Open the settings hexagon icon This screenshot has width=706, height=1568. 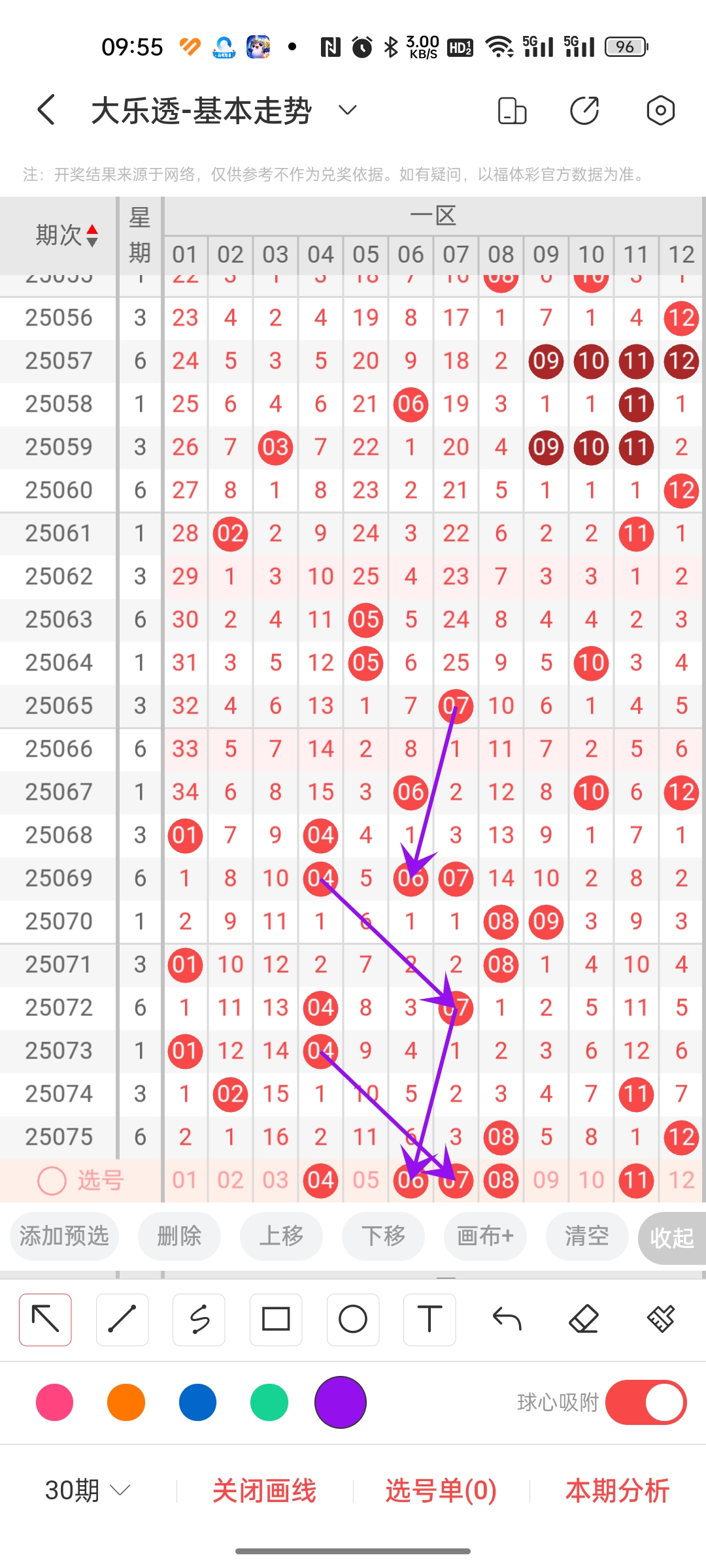(x=660, y=110)
